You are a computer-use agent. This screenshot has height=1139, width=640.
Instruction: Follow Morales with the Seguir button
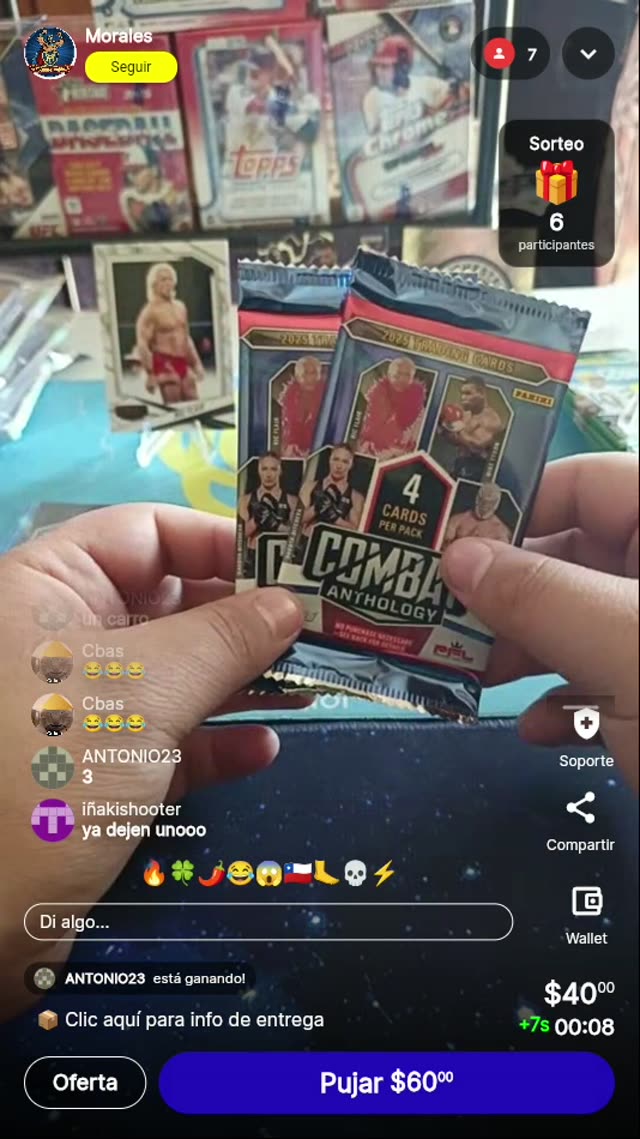(131, 67)
